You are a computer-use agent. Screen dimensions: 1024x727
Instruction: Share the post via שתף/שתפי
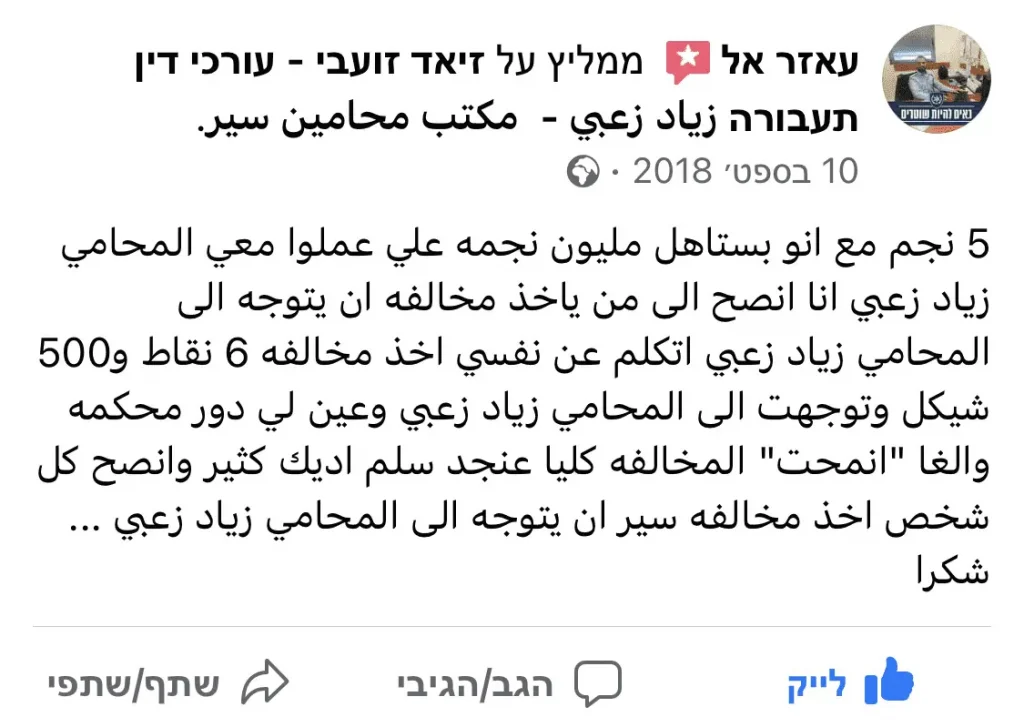point(168,683)
